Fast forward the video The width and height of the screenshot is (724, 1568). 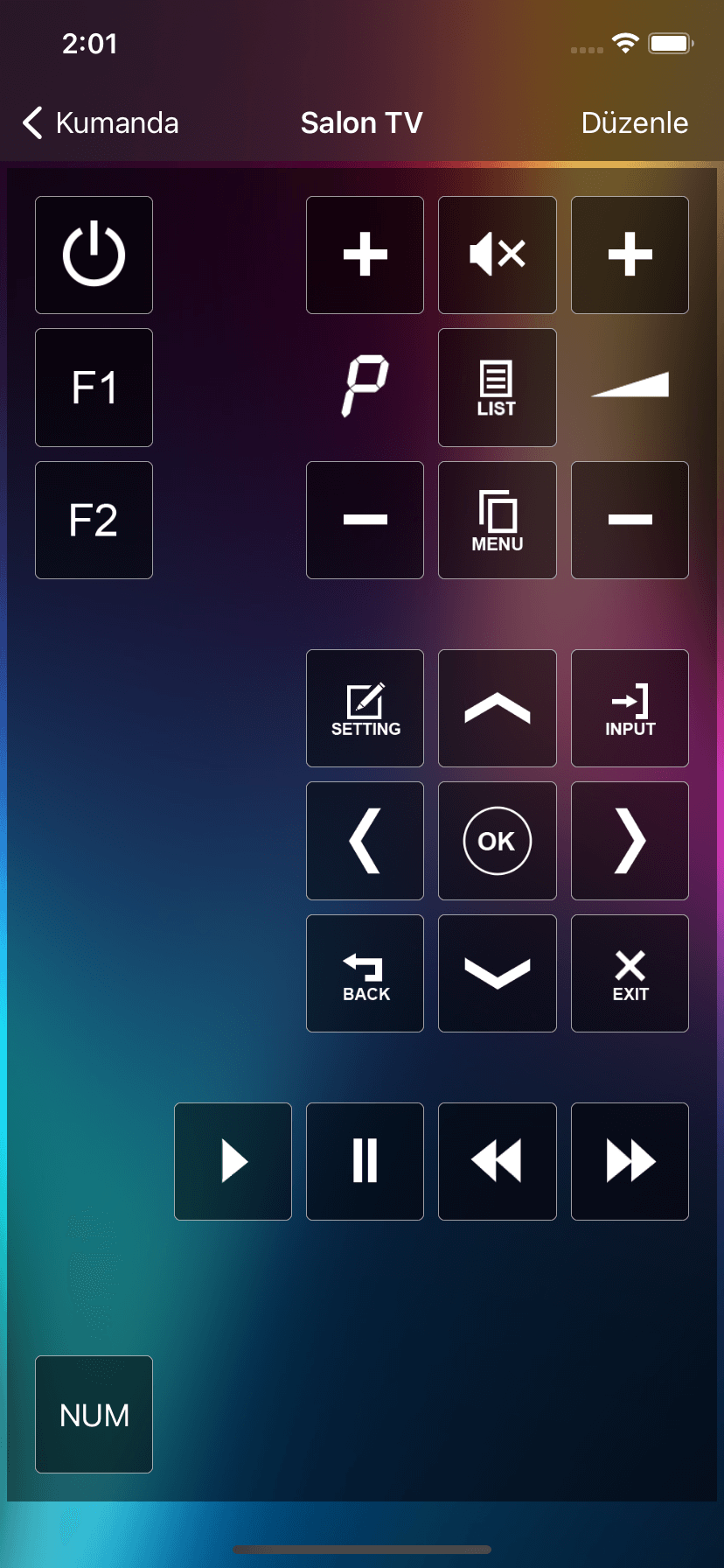(x=630, y=1162)
